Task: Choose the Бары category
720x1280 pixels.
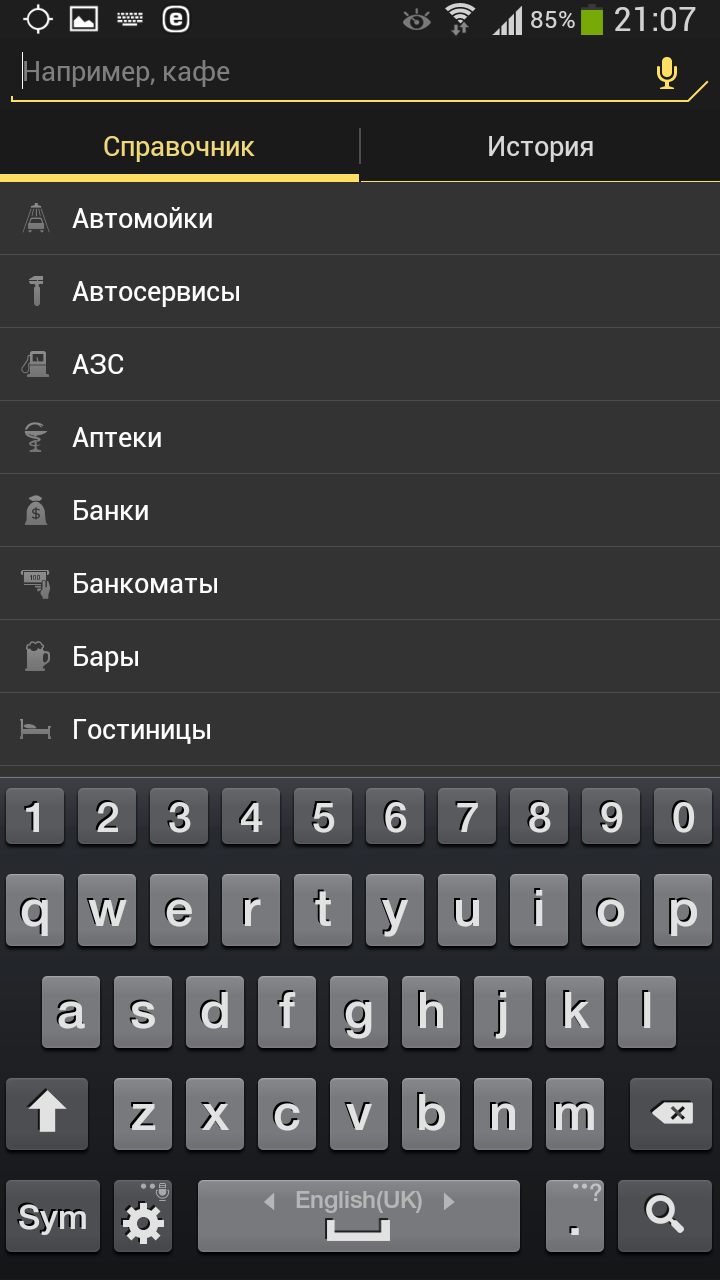Action: pyautogui.click(x=360, y=656)
